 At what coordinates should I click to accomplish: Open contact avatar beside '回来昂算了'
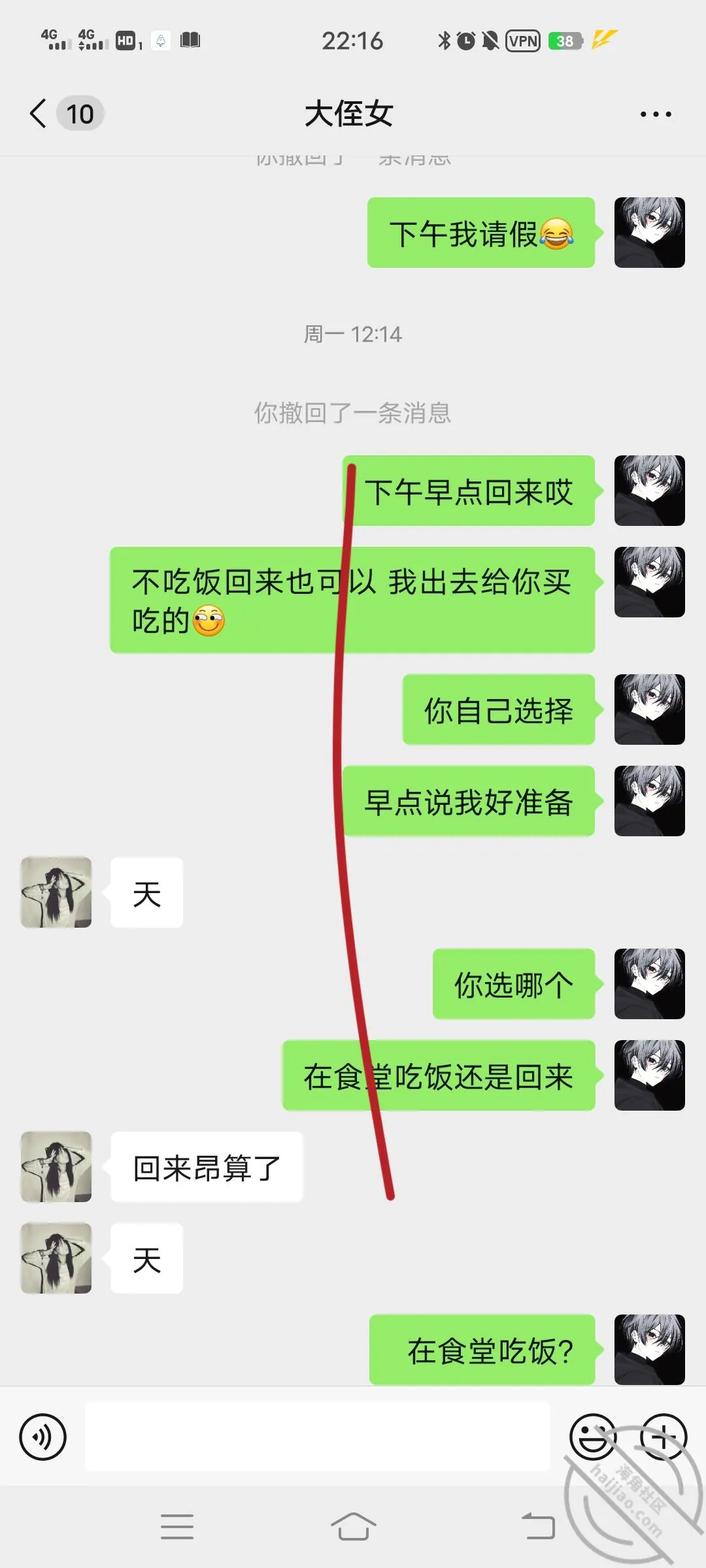pos(56,1167)
